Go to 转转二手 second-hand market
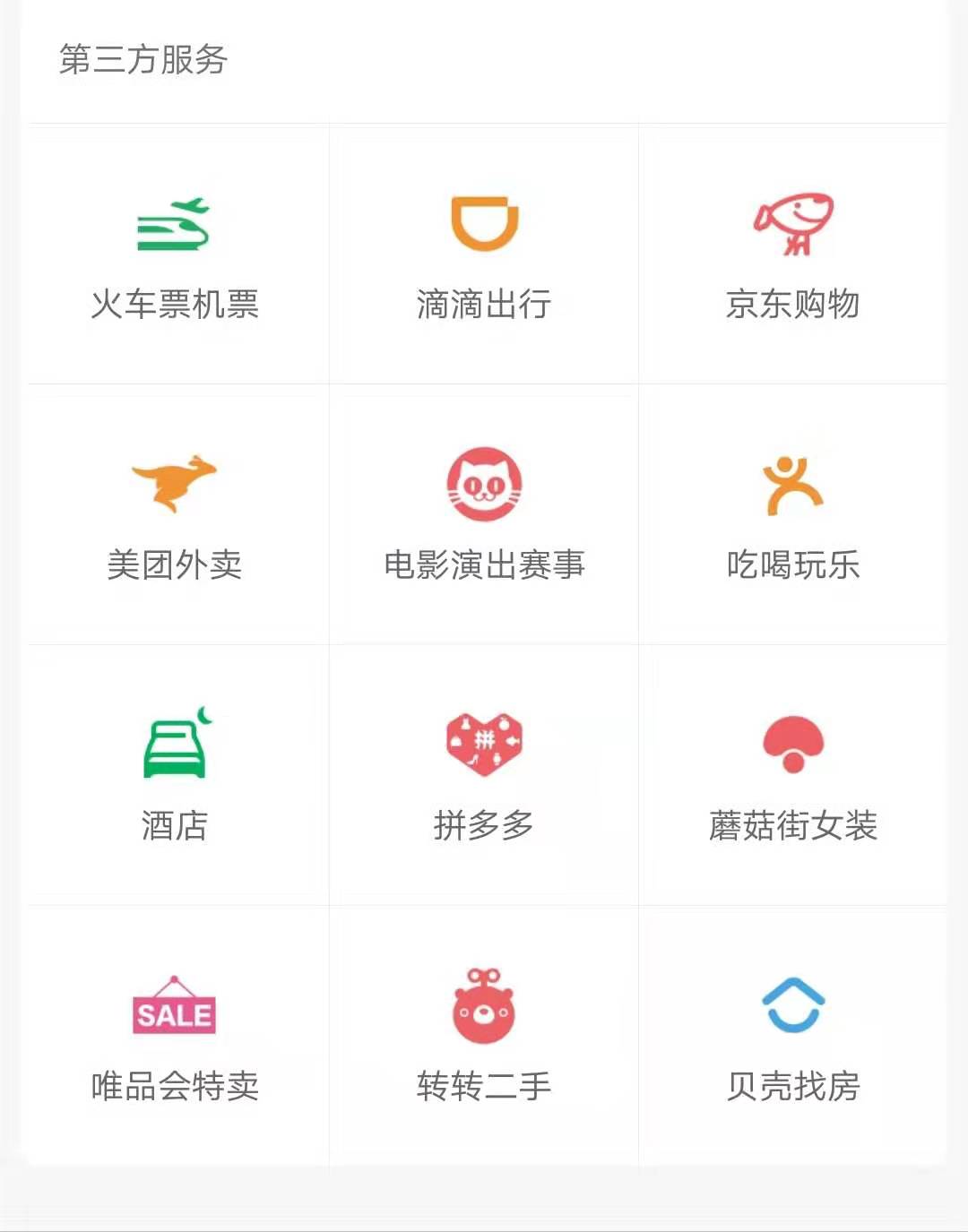This screenshot has width=968, height=1232. pos(484,1035)
